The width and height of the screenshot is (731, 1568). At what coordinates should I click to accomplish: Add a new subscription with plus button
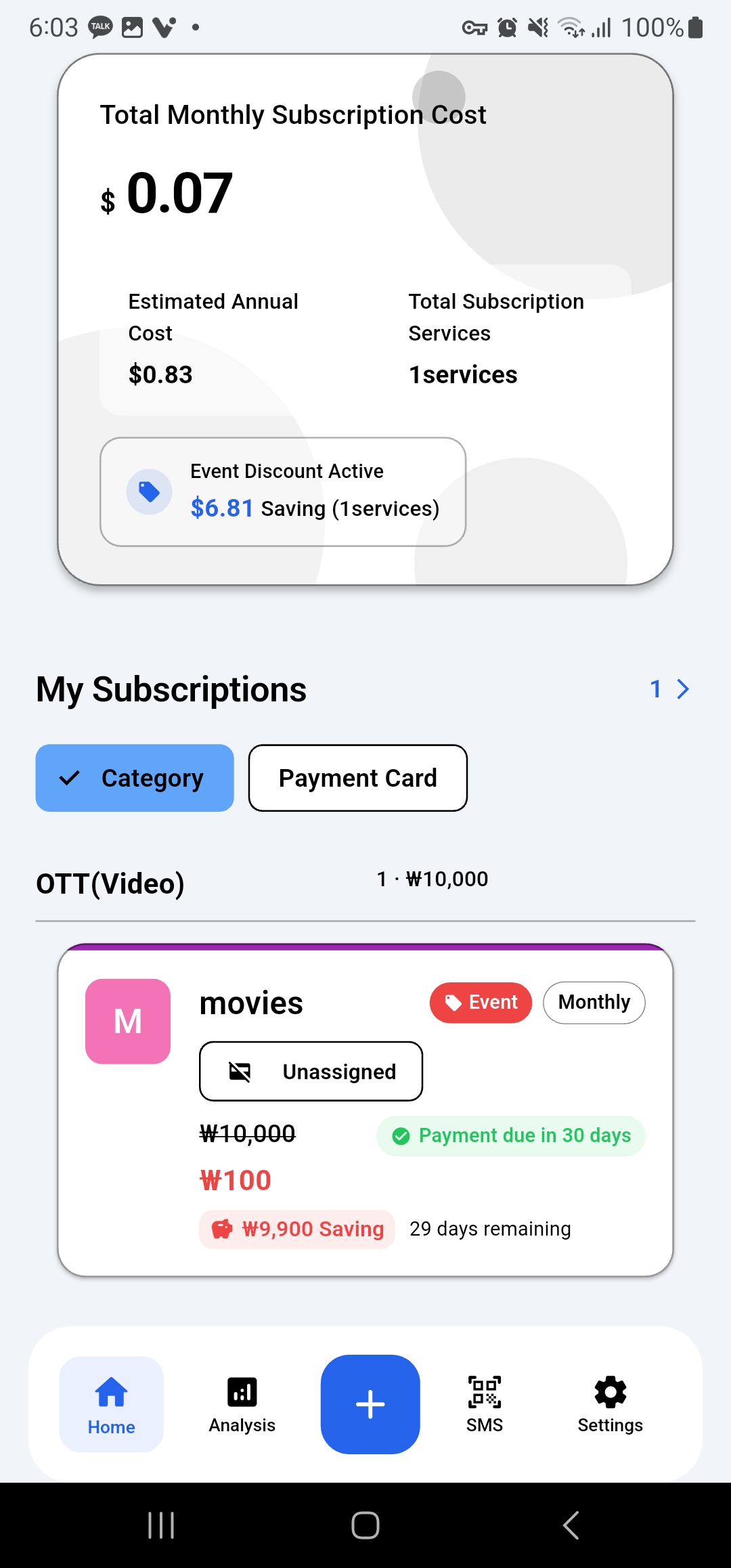click(370, 1404)
